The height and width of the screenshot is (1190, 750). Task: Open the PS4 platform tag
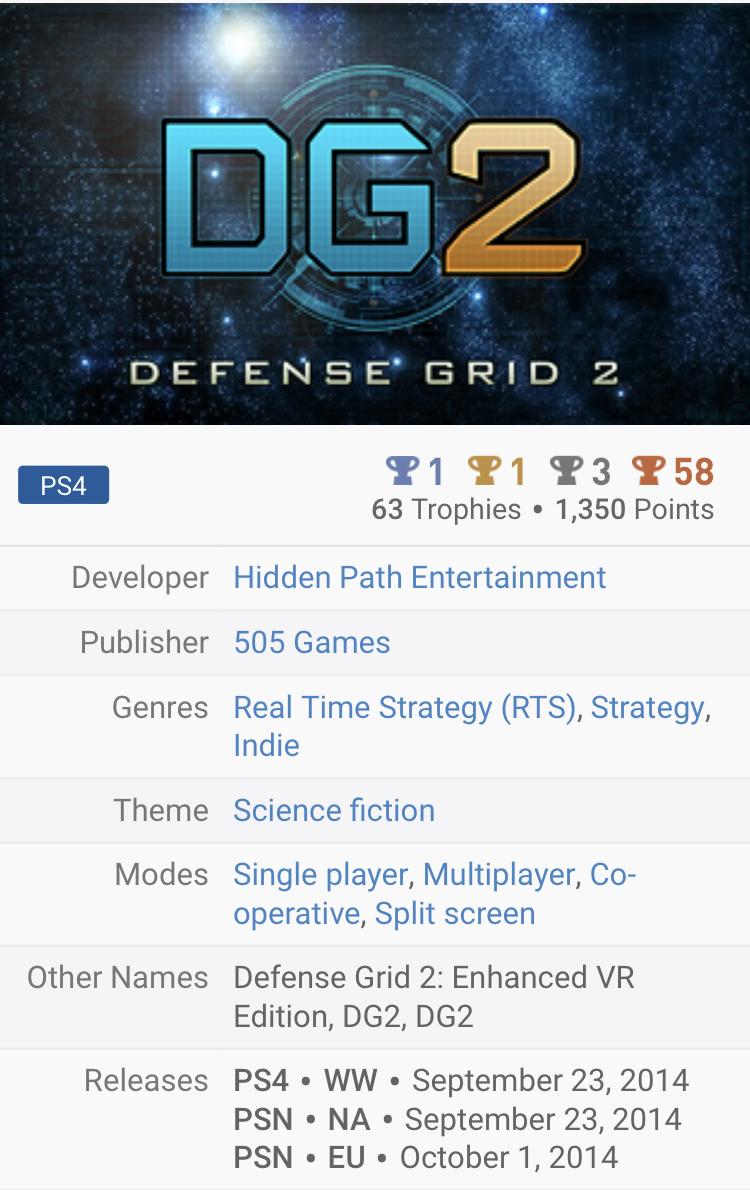(63, 487)
